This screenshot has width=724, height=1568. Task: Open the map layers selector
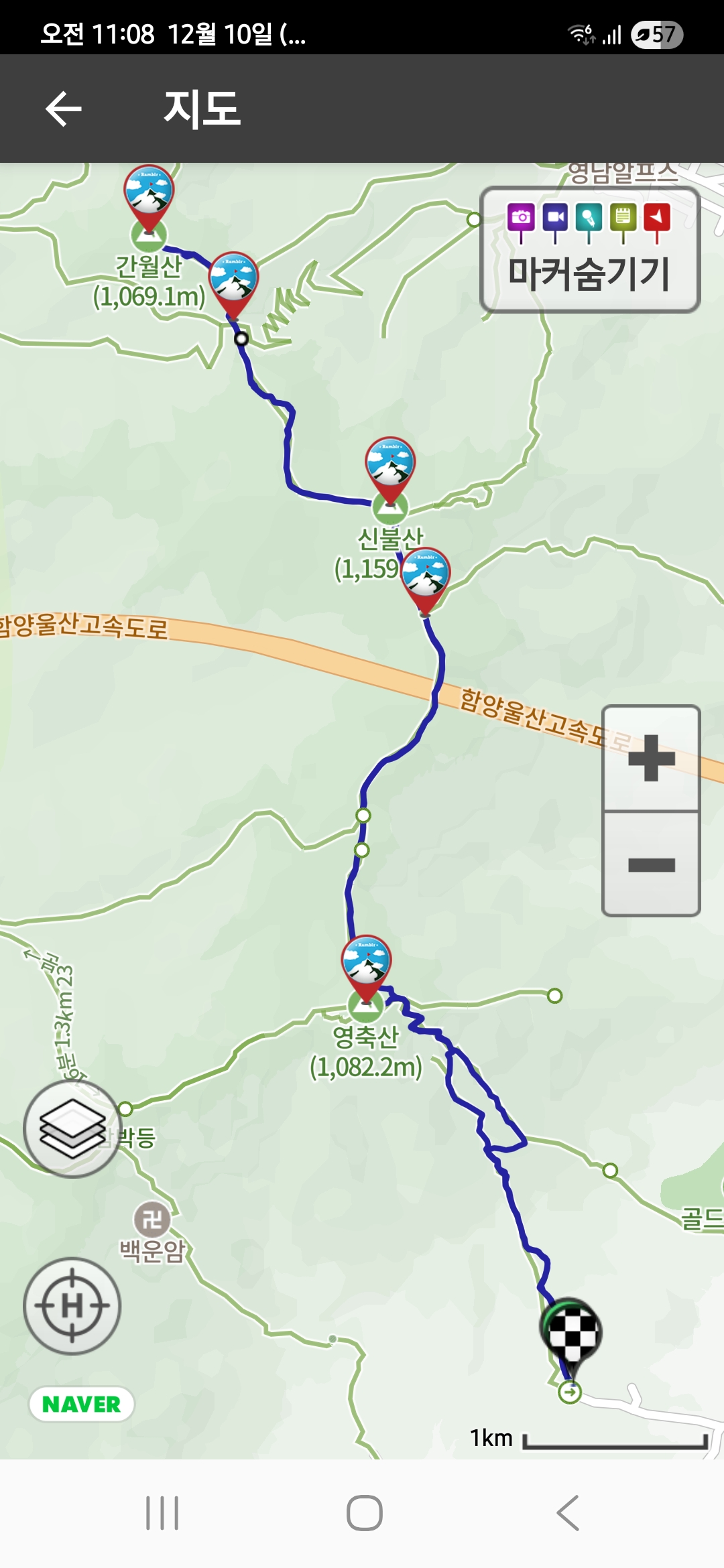tap(72, 1129)
